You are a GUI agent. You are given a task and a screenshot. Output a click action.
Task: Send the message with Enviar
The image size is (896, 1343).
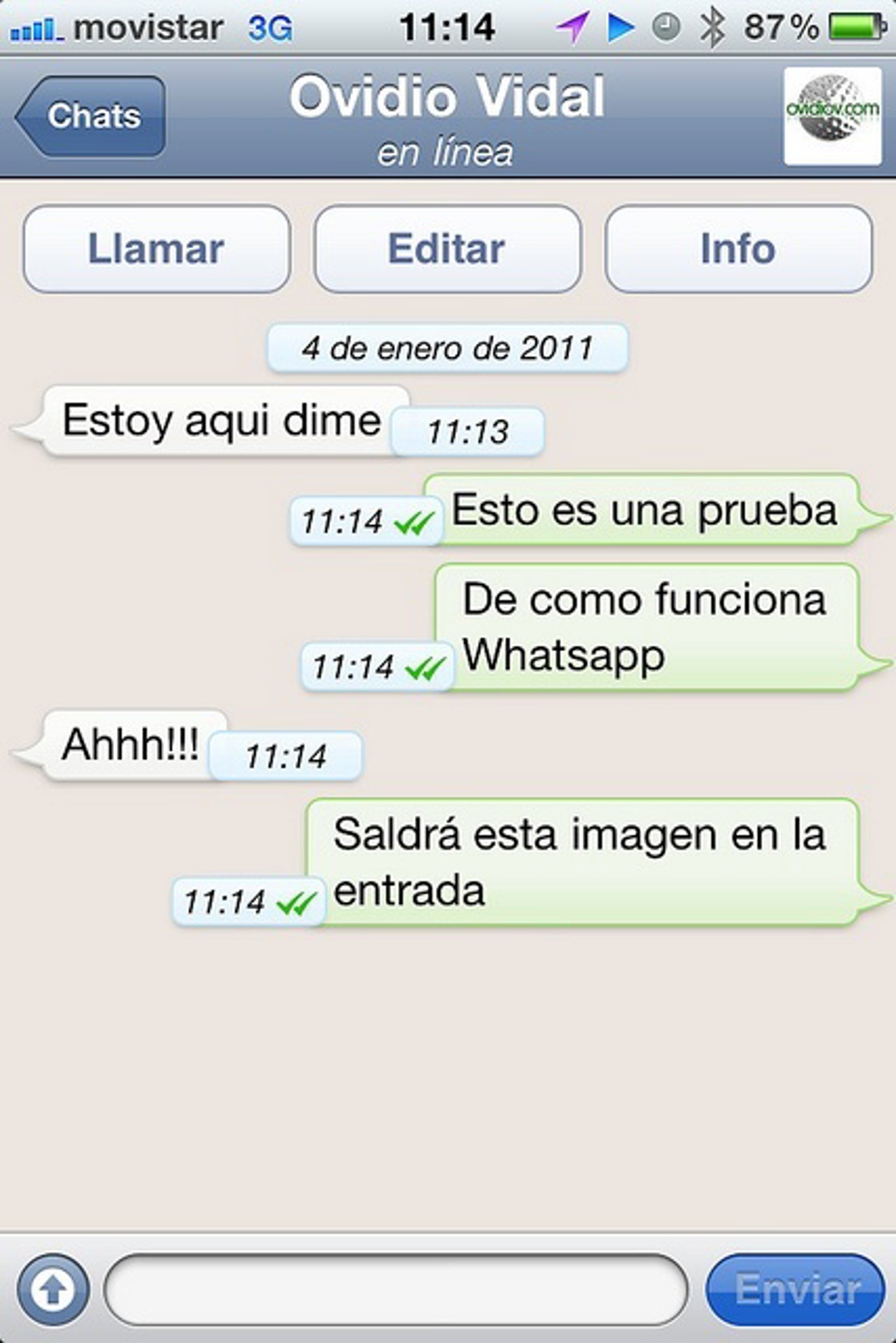pos(795,1289)
